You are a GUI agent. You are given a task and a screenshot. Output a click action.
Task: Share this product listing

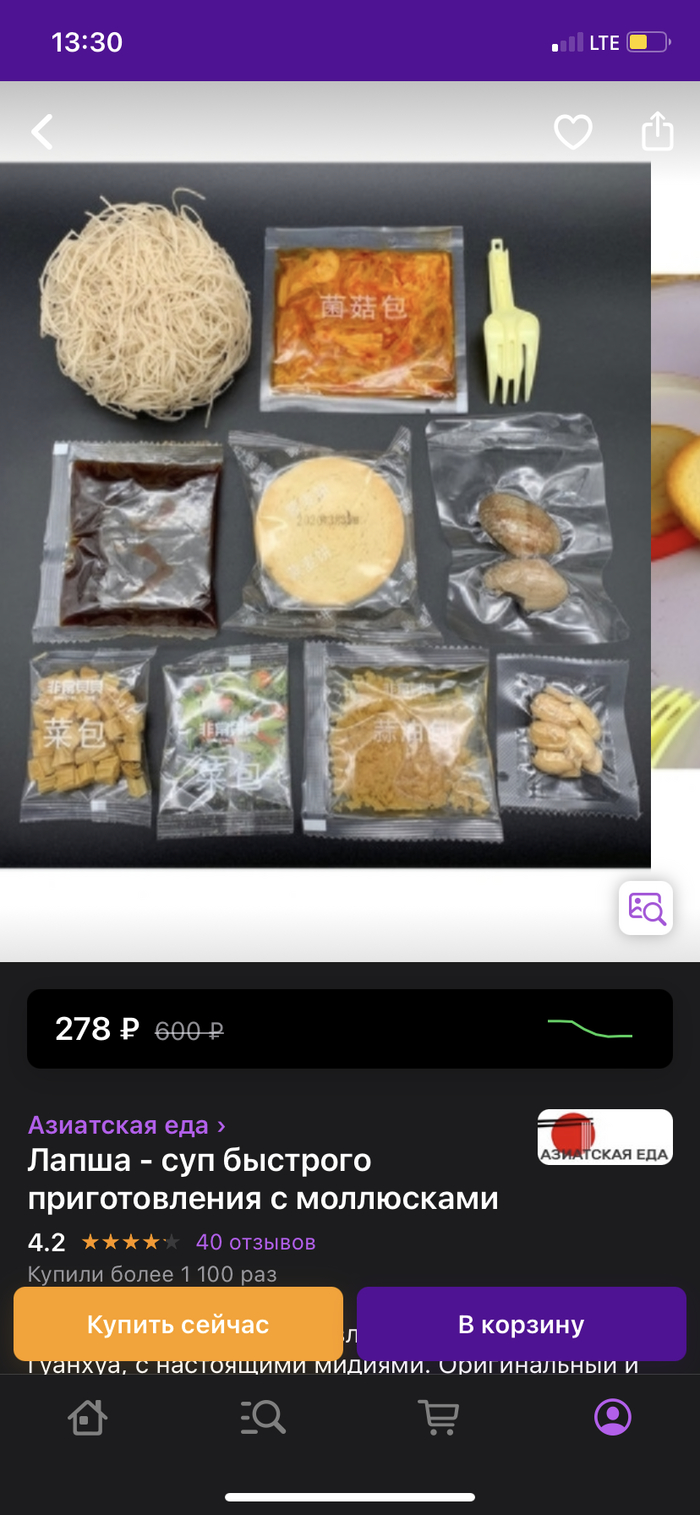pyautogui.click(x=657, y=131)
